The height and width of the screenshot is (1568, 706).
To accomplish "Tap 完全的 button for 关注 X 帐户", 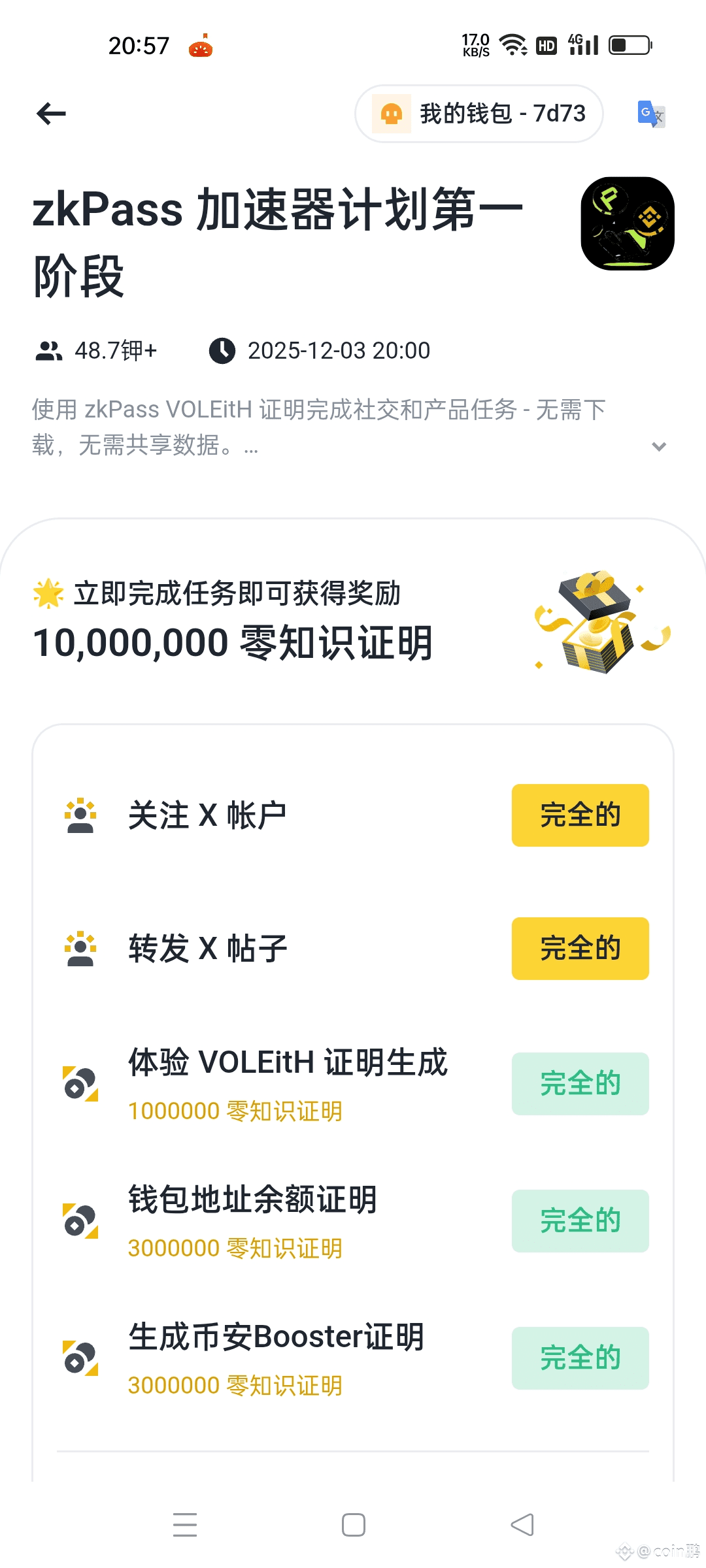I will [580, 815].
